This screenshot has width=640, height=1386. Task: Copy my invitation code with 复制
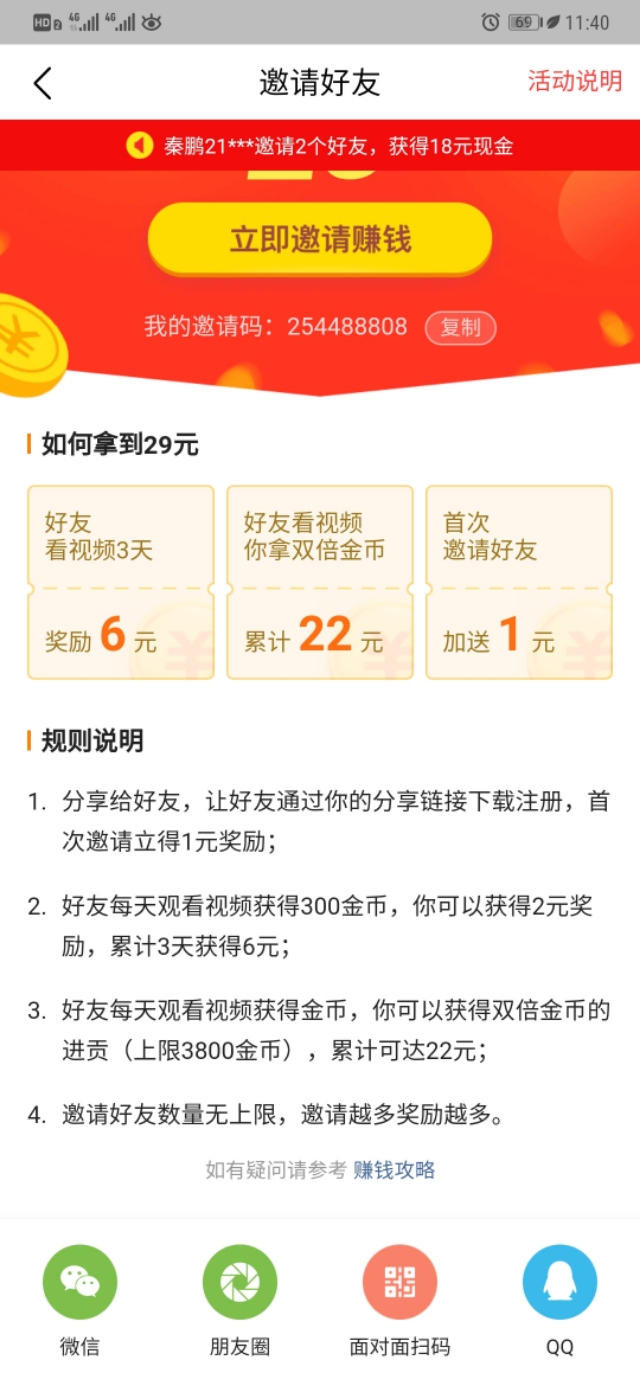pyautogui.click(x=460, y=327)
